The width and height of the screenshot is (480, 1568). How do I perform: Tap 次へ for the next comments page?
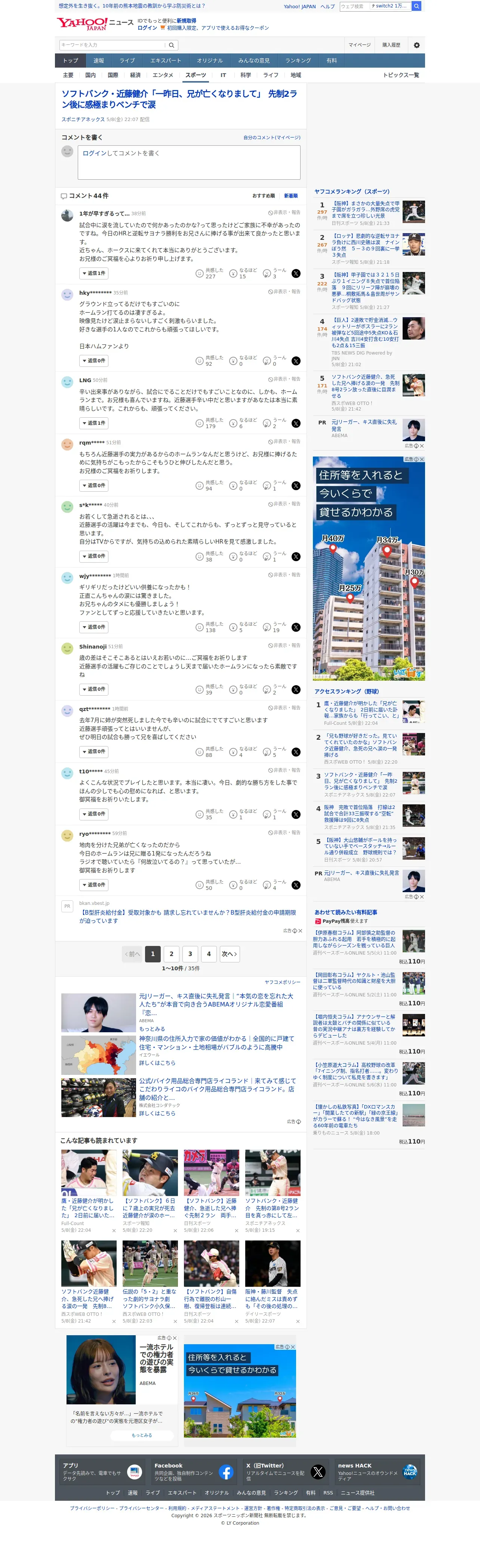pyautogui.click(x=229, y=954)
